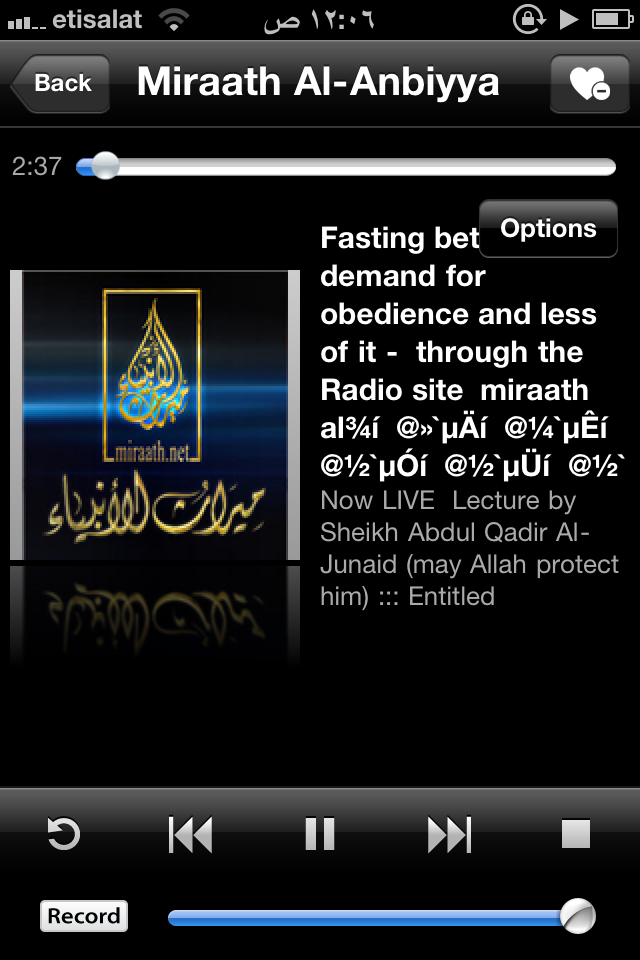
Task: Start recording with the Record button
Action: 84,916
